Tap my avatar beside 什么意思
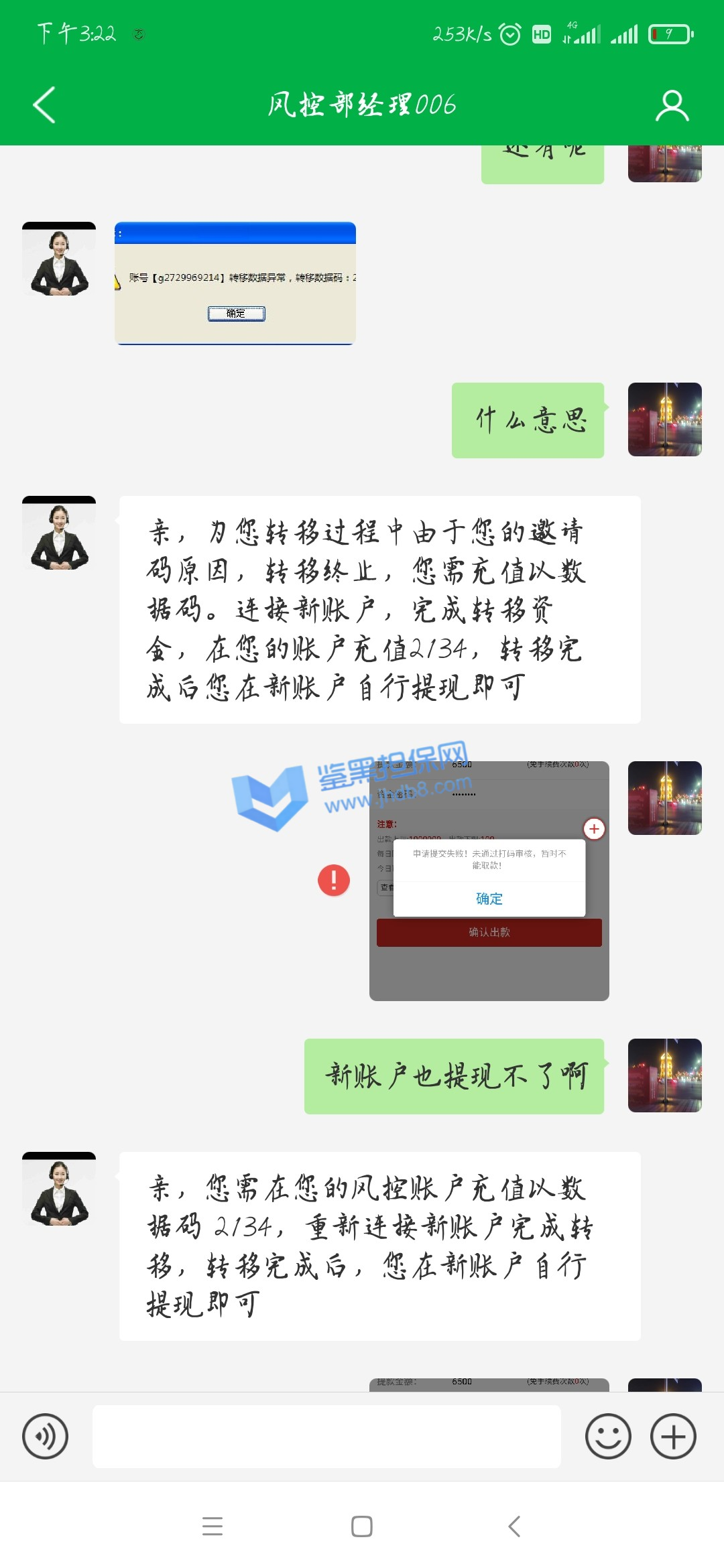The height and width of the screenshot is (1568, 724). [x=664, y=419]
